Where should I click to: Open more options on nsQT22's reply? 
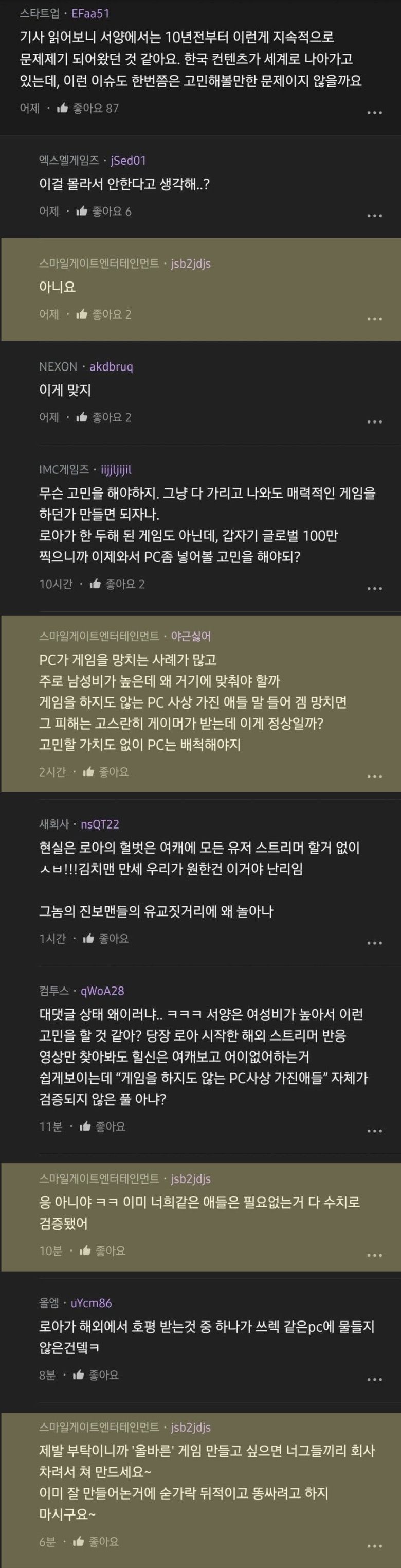pos(374,943)
